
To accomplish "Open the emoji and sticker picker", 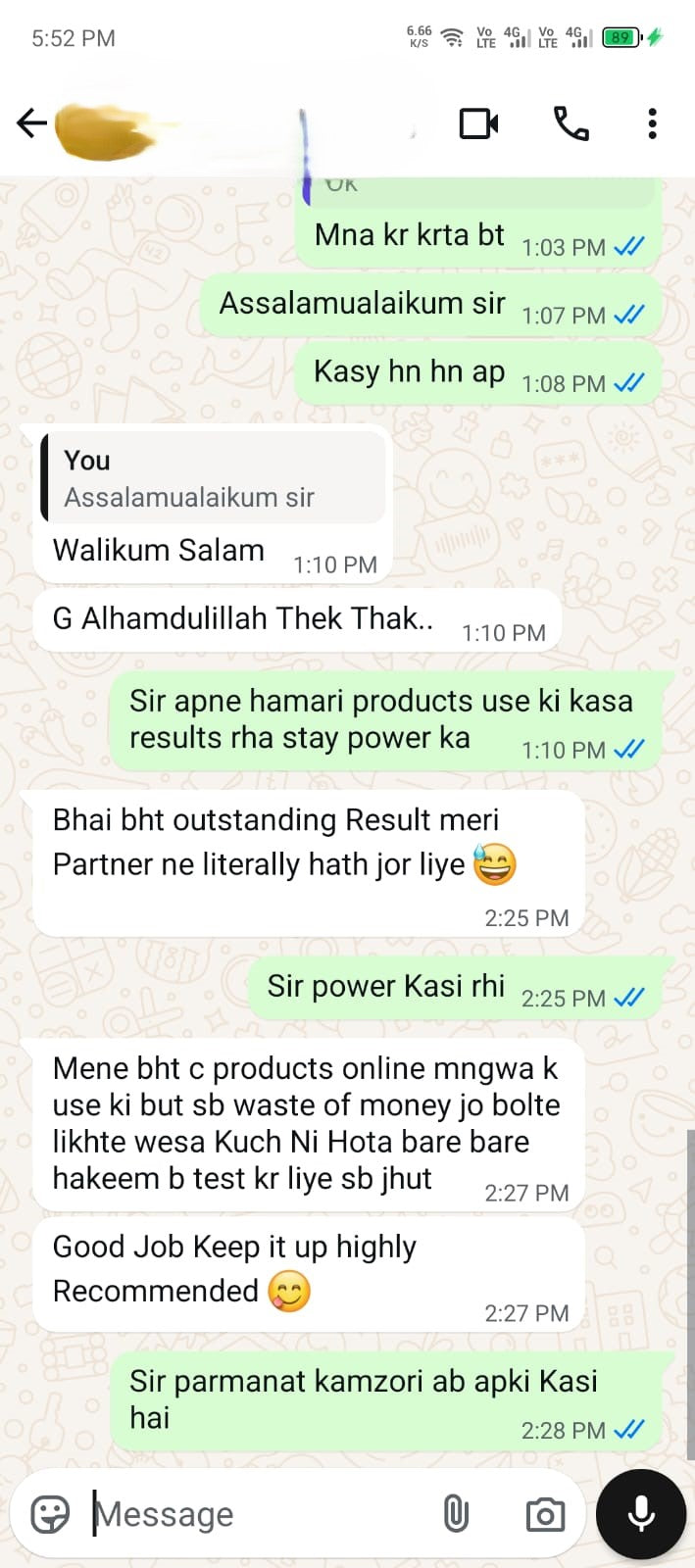I will pyautogui.click(x=50, y=1514).
